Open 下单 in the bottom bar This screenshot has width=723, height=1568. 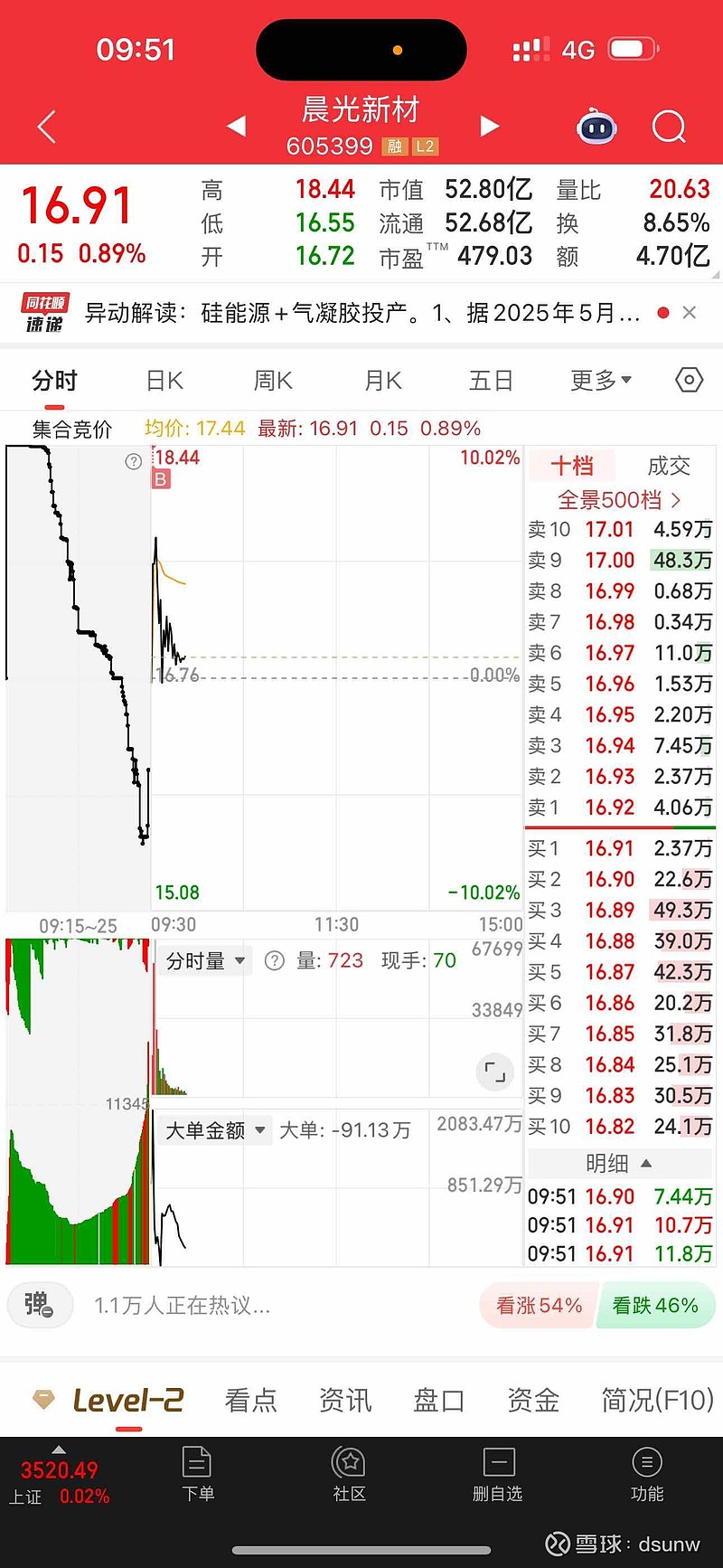[x=197, y=1474]
